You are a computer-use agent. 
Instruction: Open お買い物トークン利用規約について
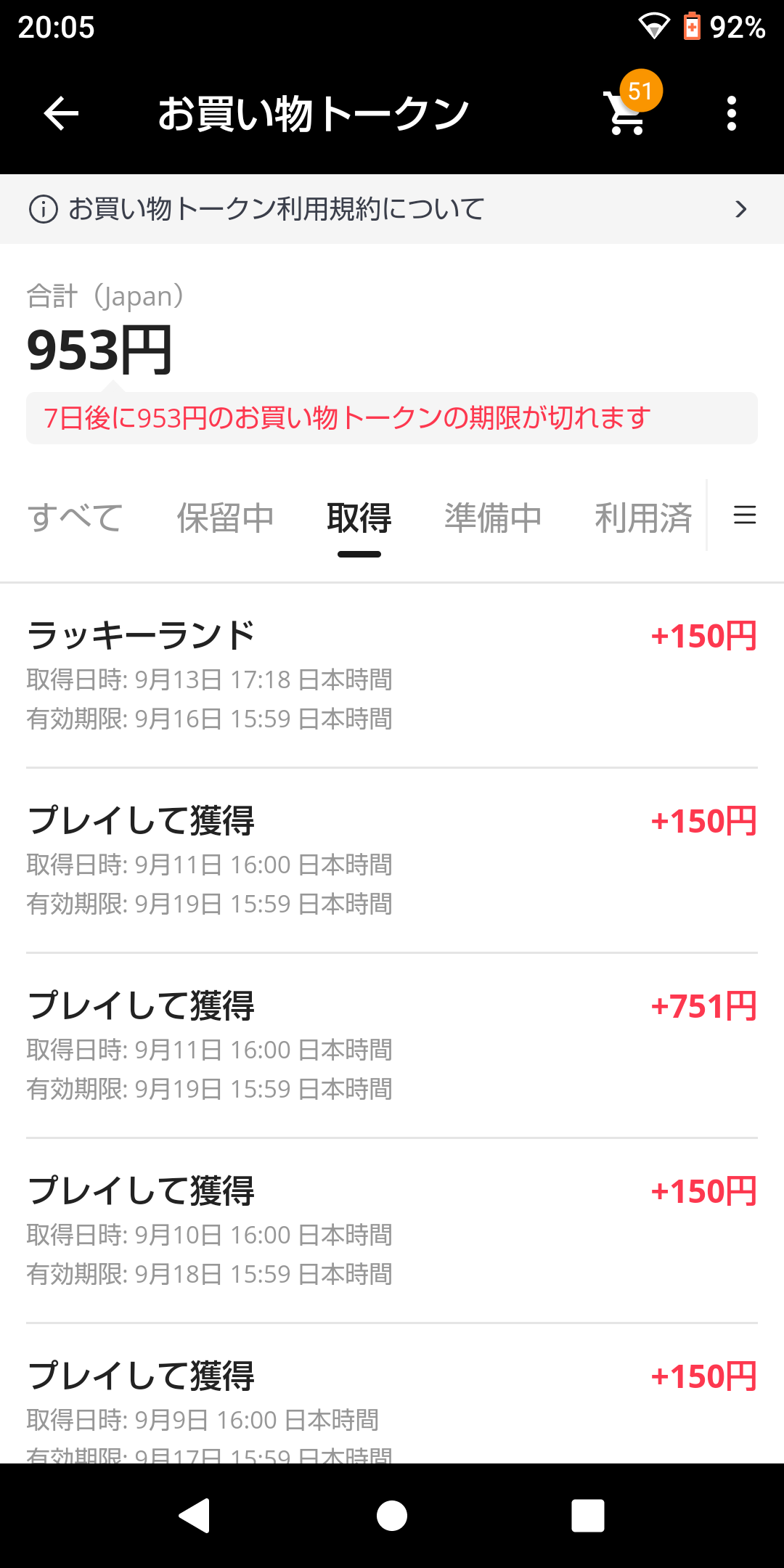click(392, 209)
